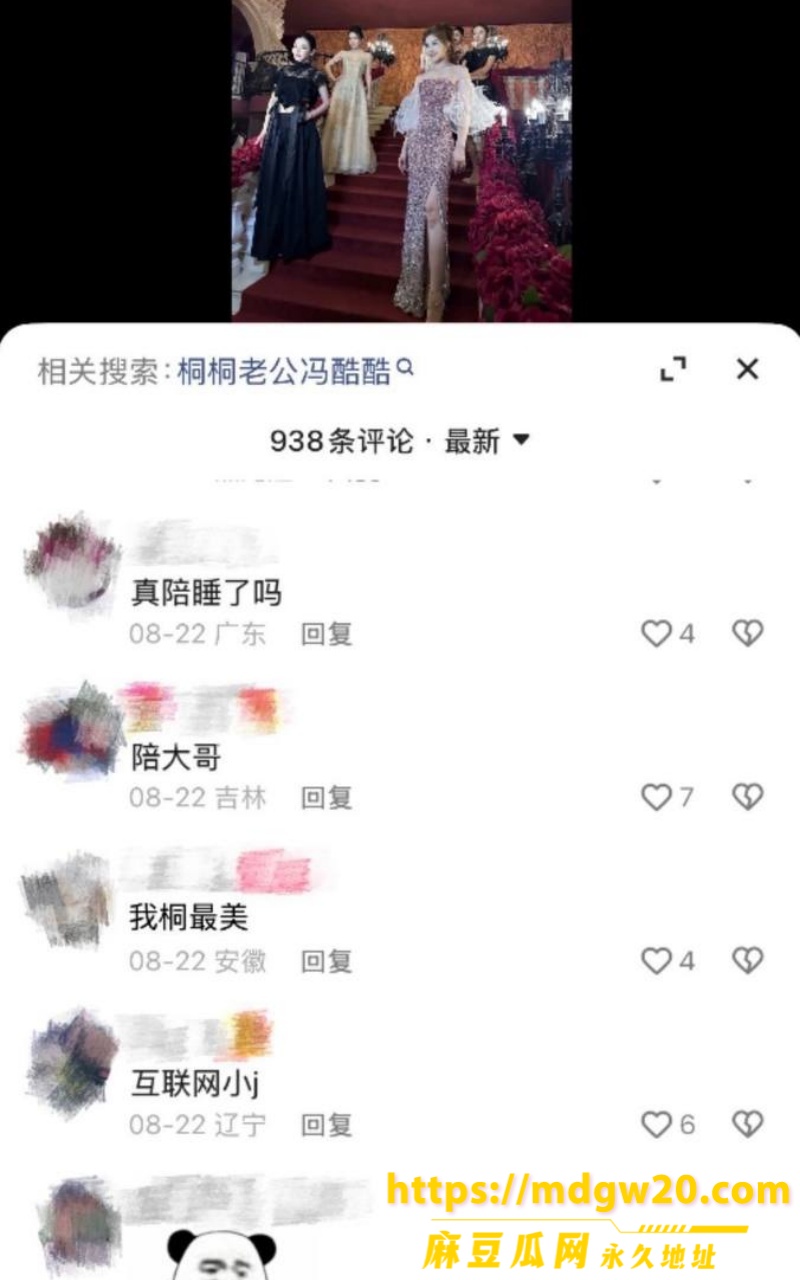Expand comments to full screen
This screenshot has height=1280, width=800.
(674, 369)
